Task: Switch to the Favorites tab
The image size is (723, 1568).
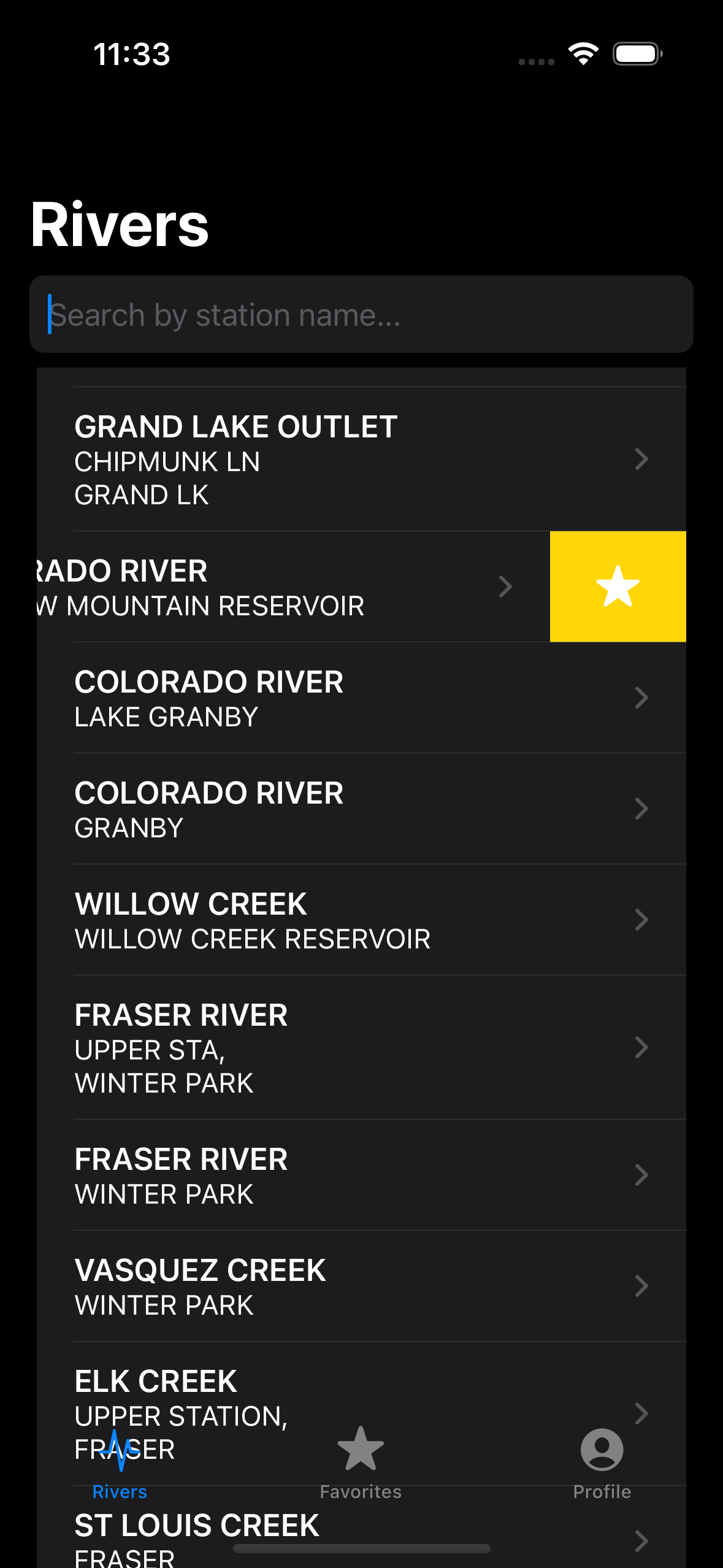Action: [x=361, y=1462]
